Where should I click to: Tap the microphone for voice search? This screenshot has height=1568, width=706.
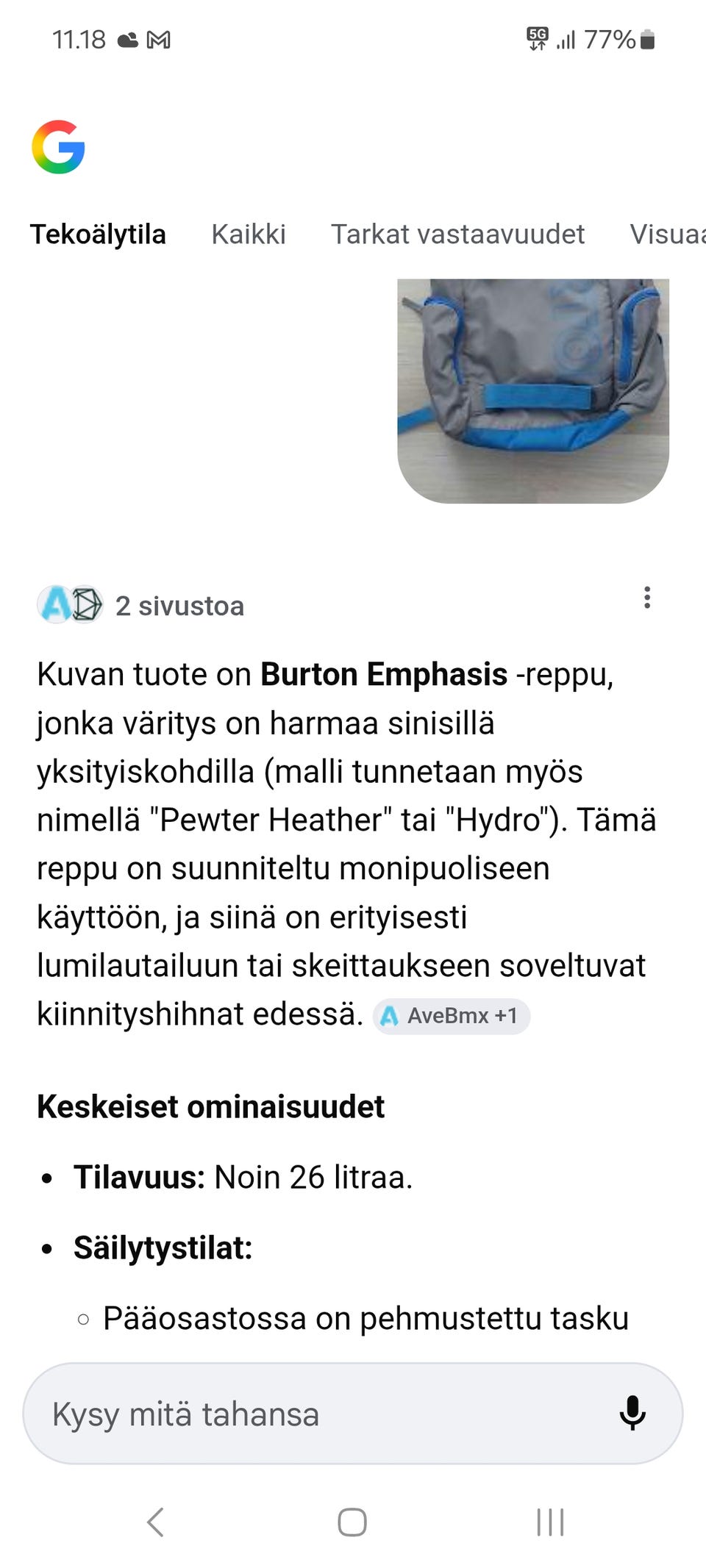click(631, 1414)
